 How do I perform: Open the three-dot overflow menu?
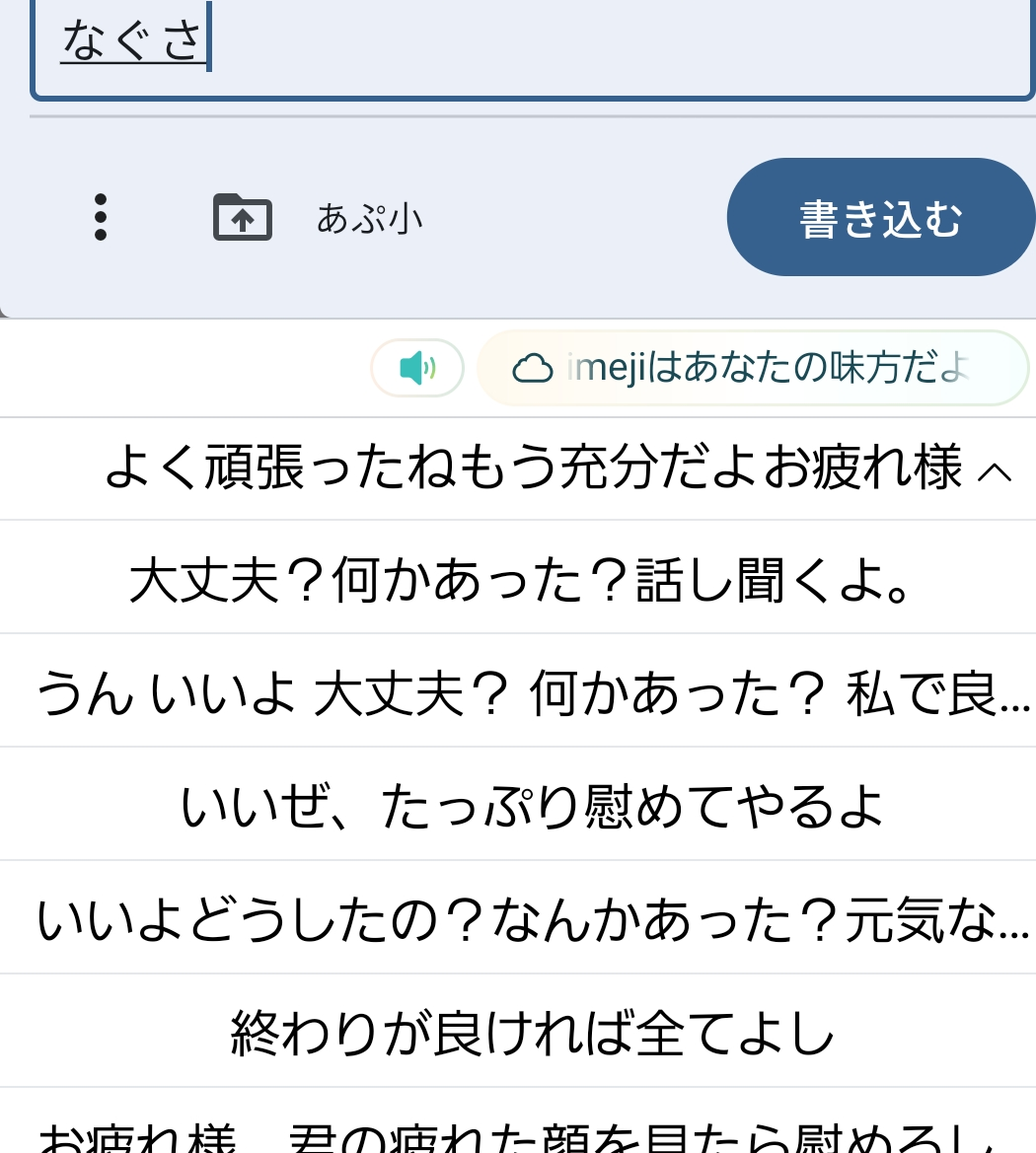[x=100, y=217]
